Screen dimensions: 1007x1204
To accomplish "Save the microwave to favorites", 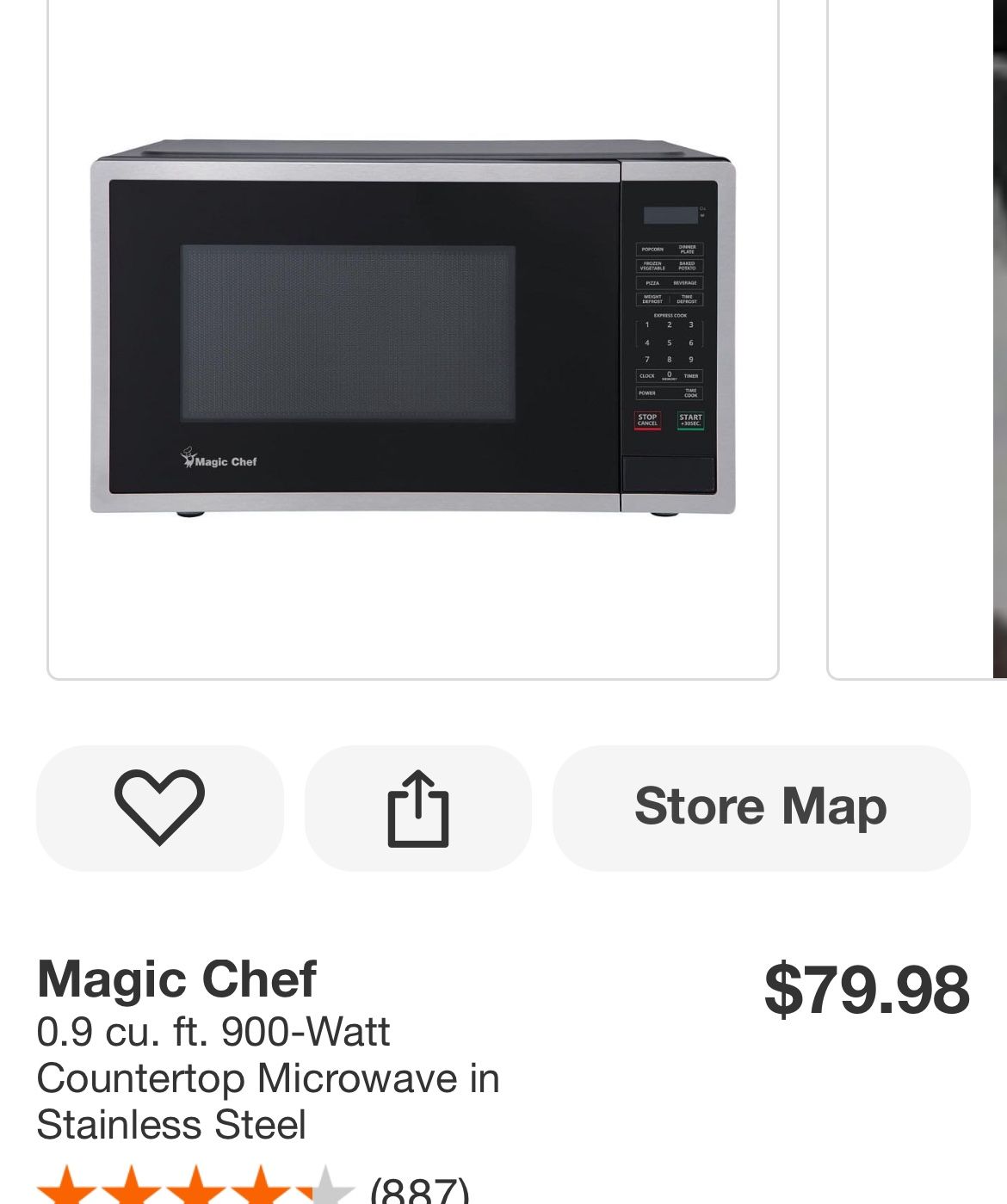I will (x=159, y=808).
